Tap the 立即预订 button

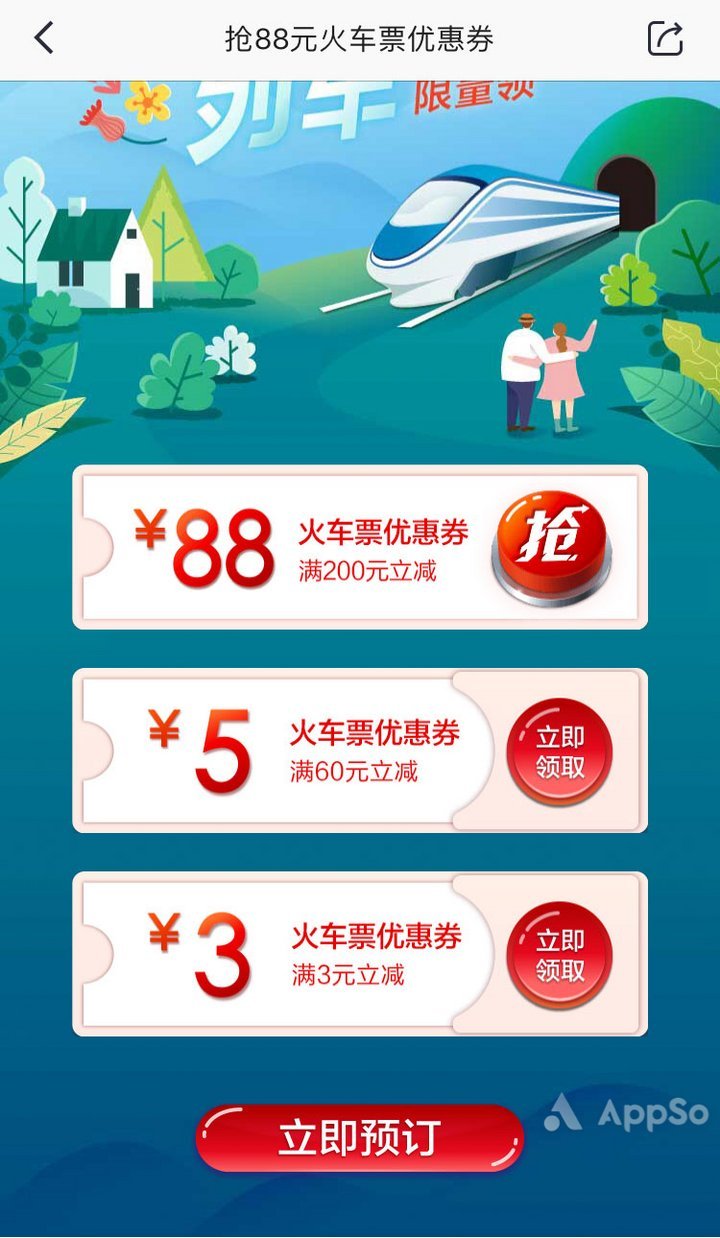pyautogui.click(x=359, y=1138)
